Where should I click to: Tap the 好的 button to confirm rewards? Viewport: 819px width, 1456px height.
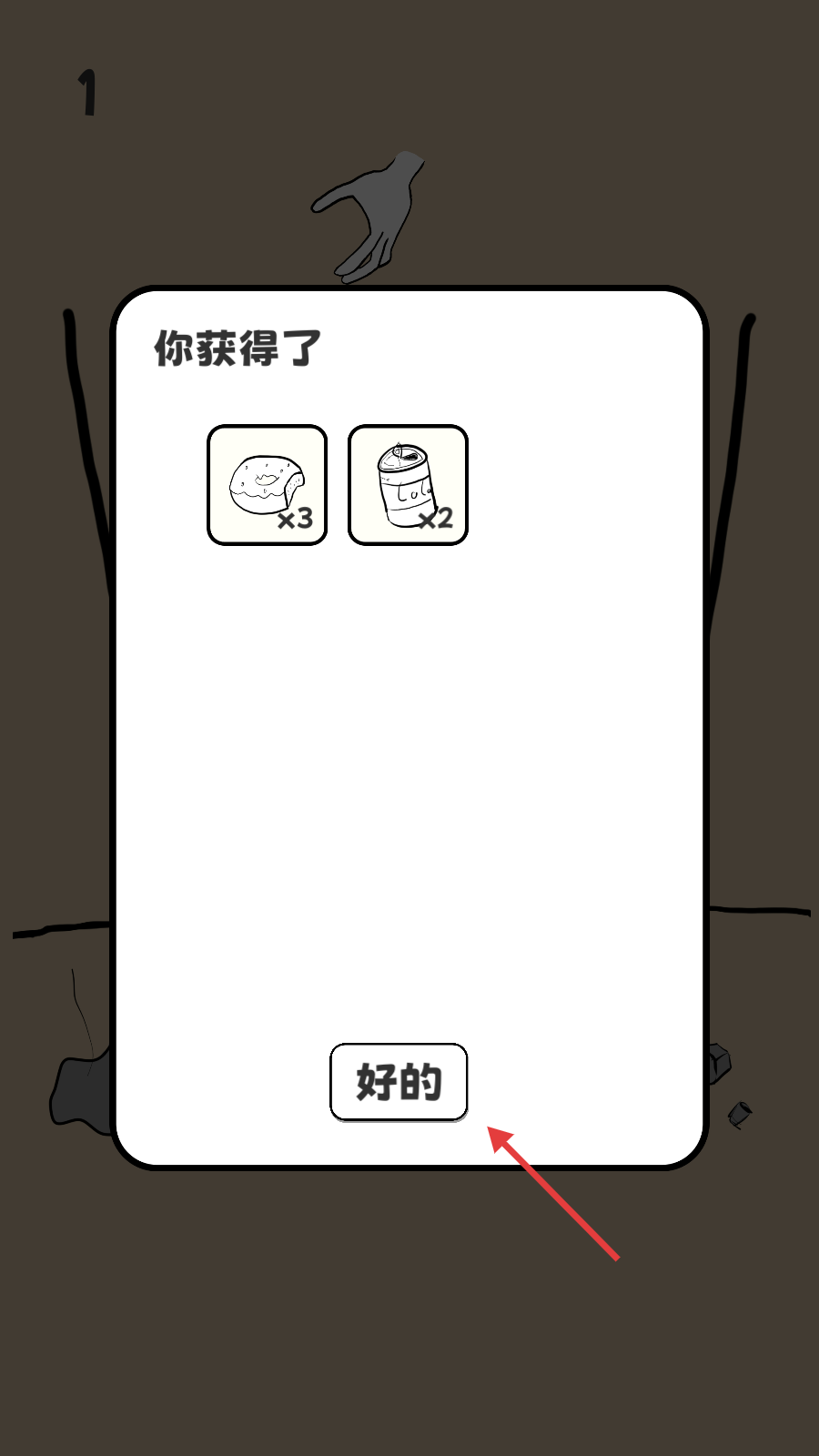[399, 1081]
